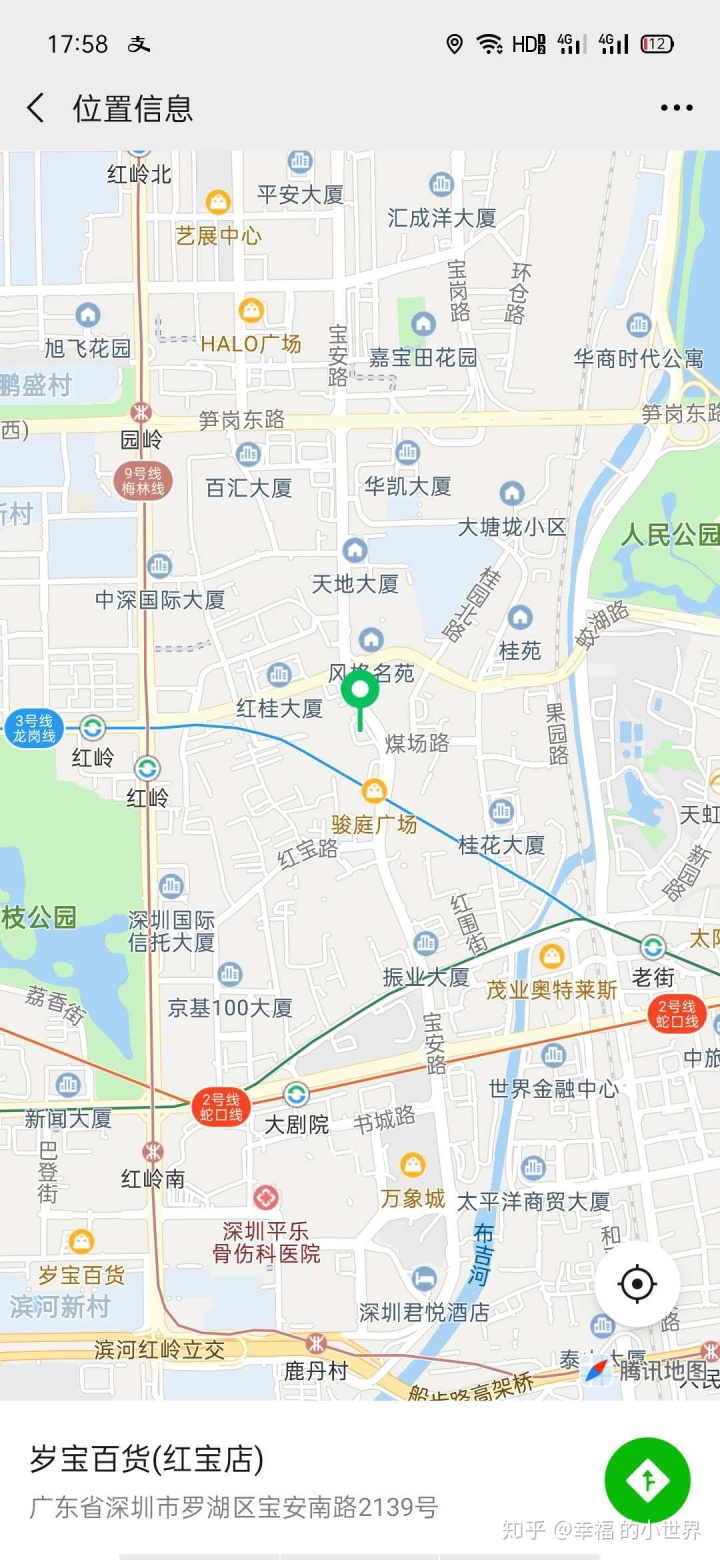720x1560 pixels.
Task: Recenter map on my current location
Action: point(637,1284)
